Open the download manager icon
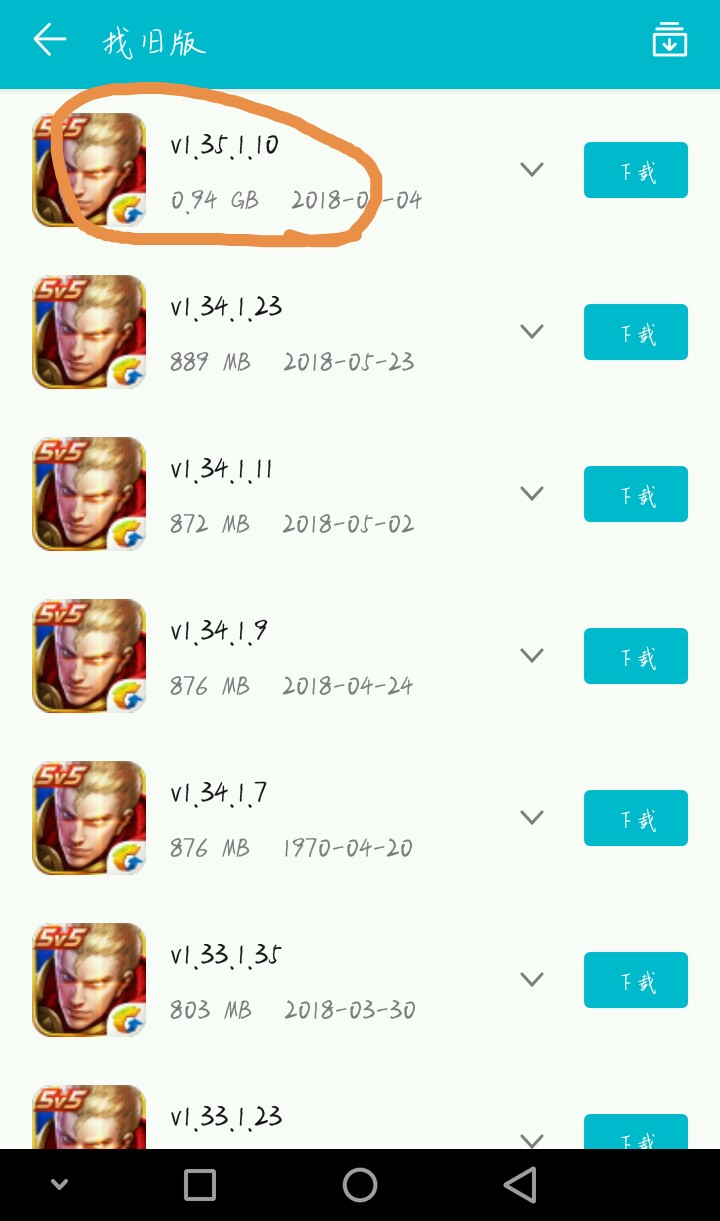 click(x=669, y=41)
